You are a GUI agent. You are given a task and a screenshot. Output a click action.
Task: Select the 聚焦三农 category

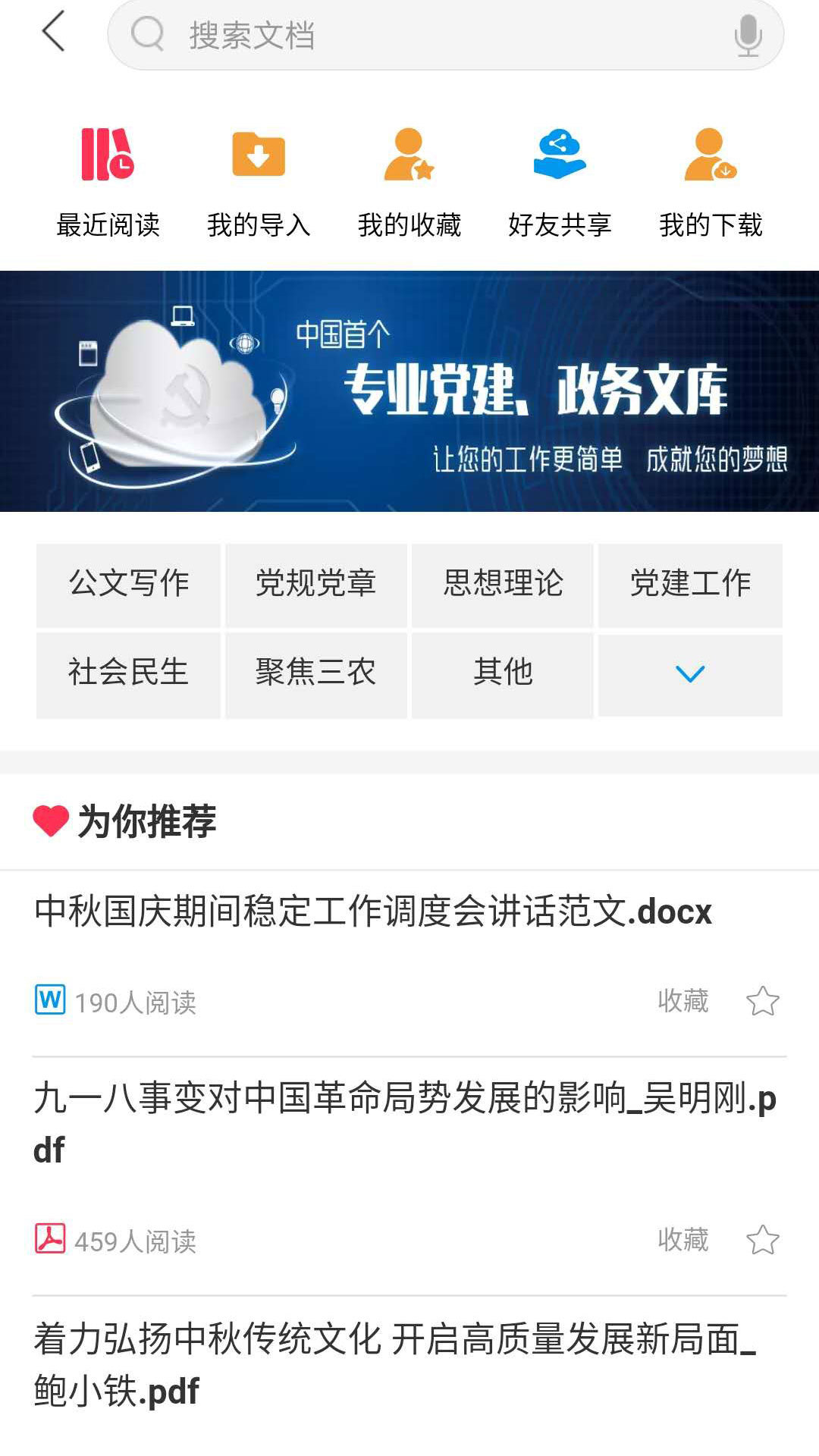pyautogui.click(x=315, y=673)
